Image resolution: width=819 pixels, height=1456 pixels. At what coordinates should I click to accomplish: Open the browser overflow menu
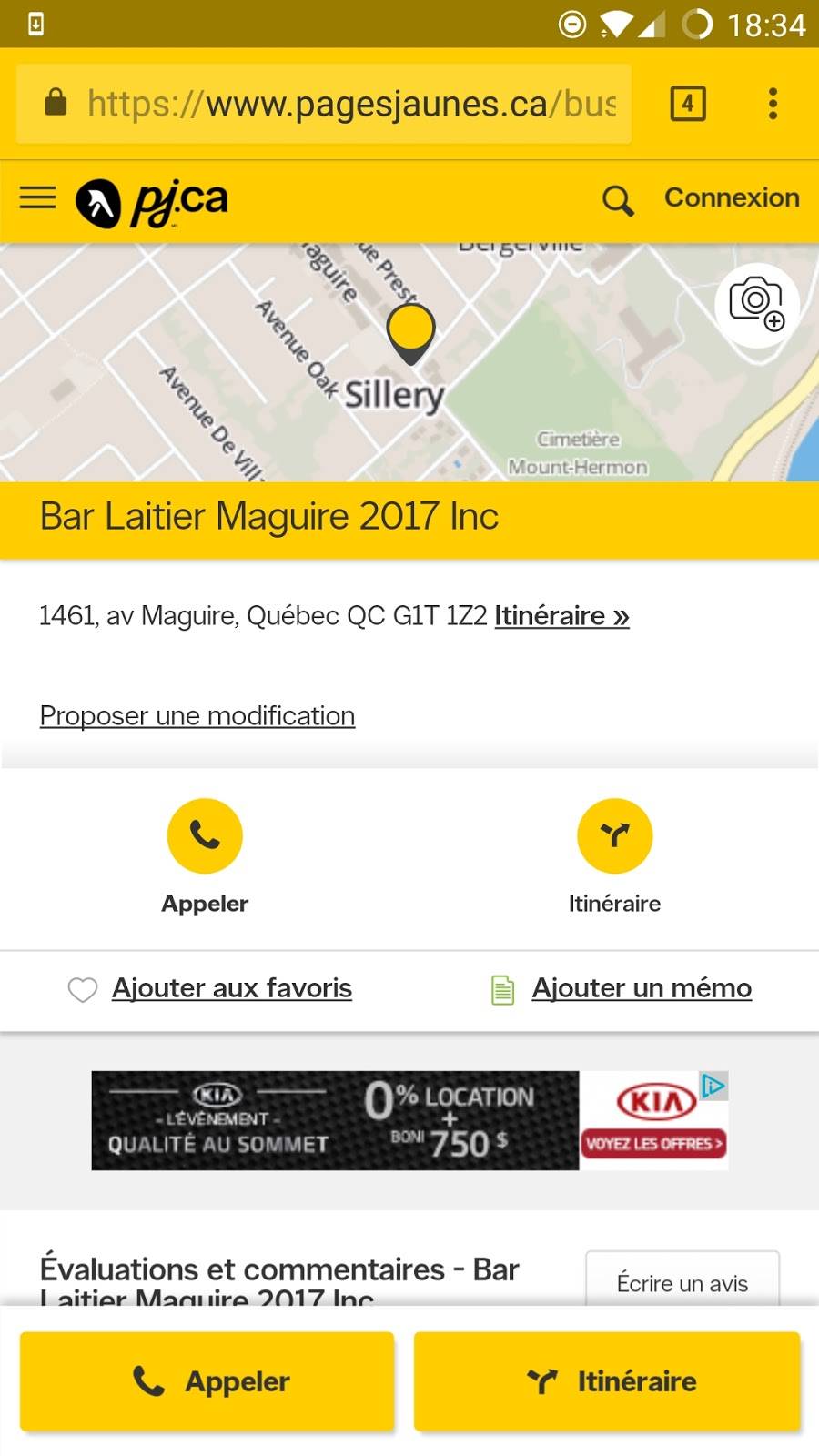[x=773, y=104]
